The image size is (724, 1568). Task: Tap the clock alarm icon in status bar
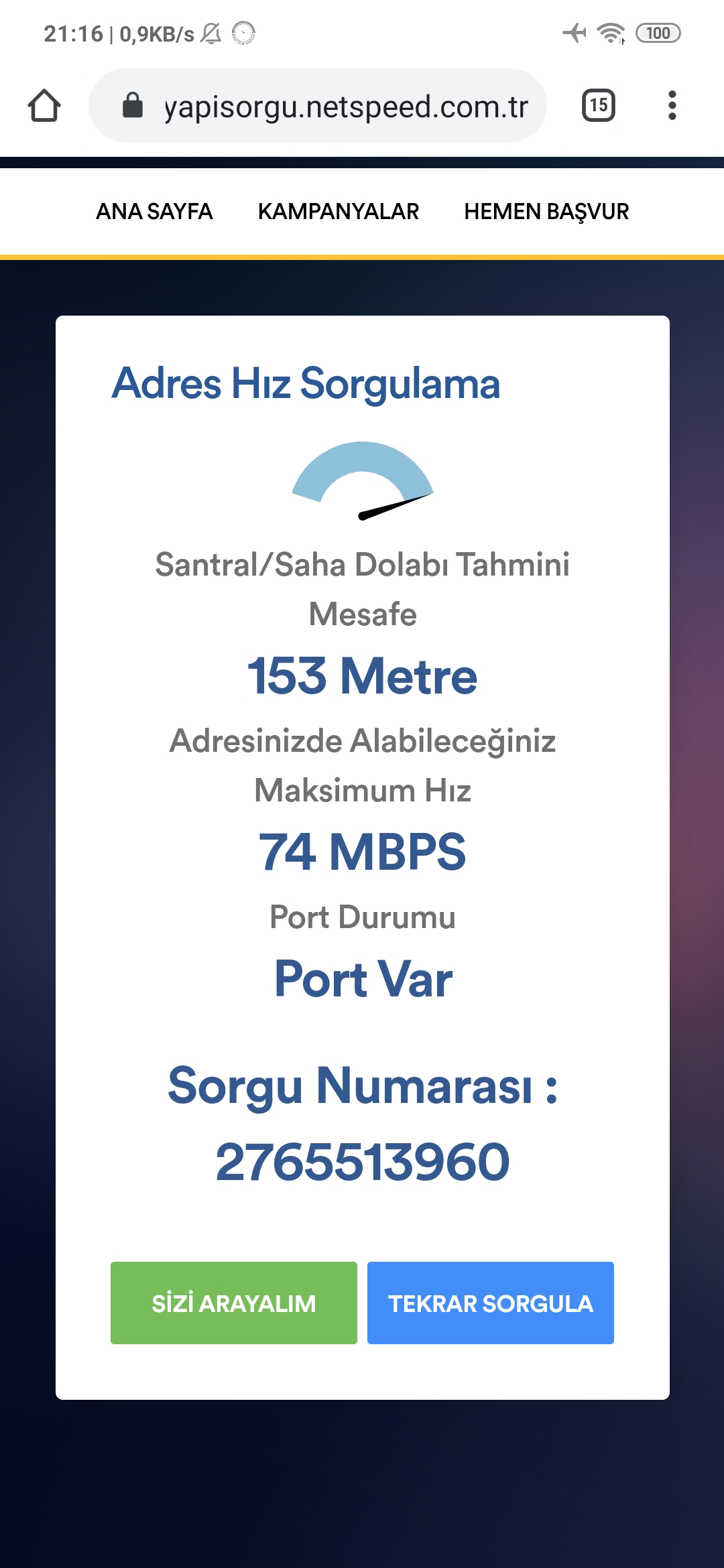click(243, 31)
